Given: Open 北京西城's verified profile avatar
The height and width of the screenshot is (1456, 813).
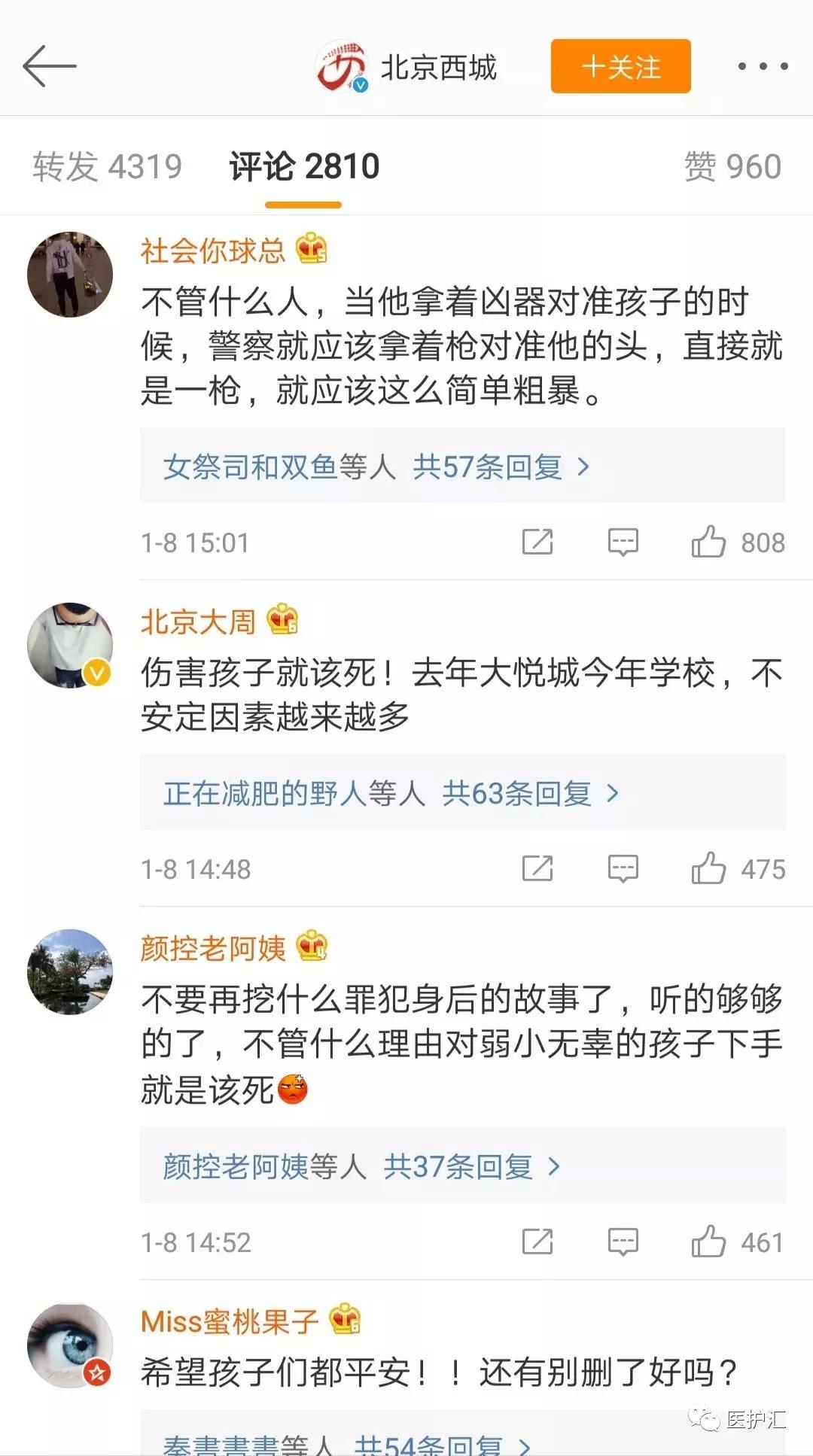Looking at the screenshot, I should (343, 68).
